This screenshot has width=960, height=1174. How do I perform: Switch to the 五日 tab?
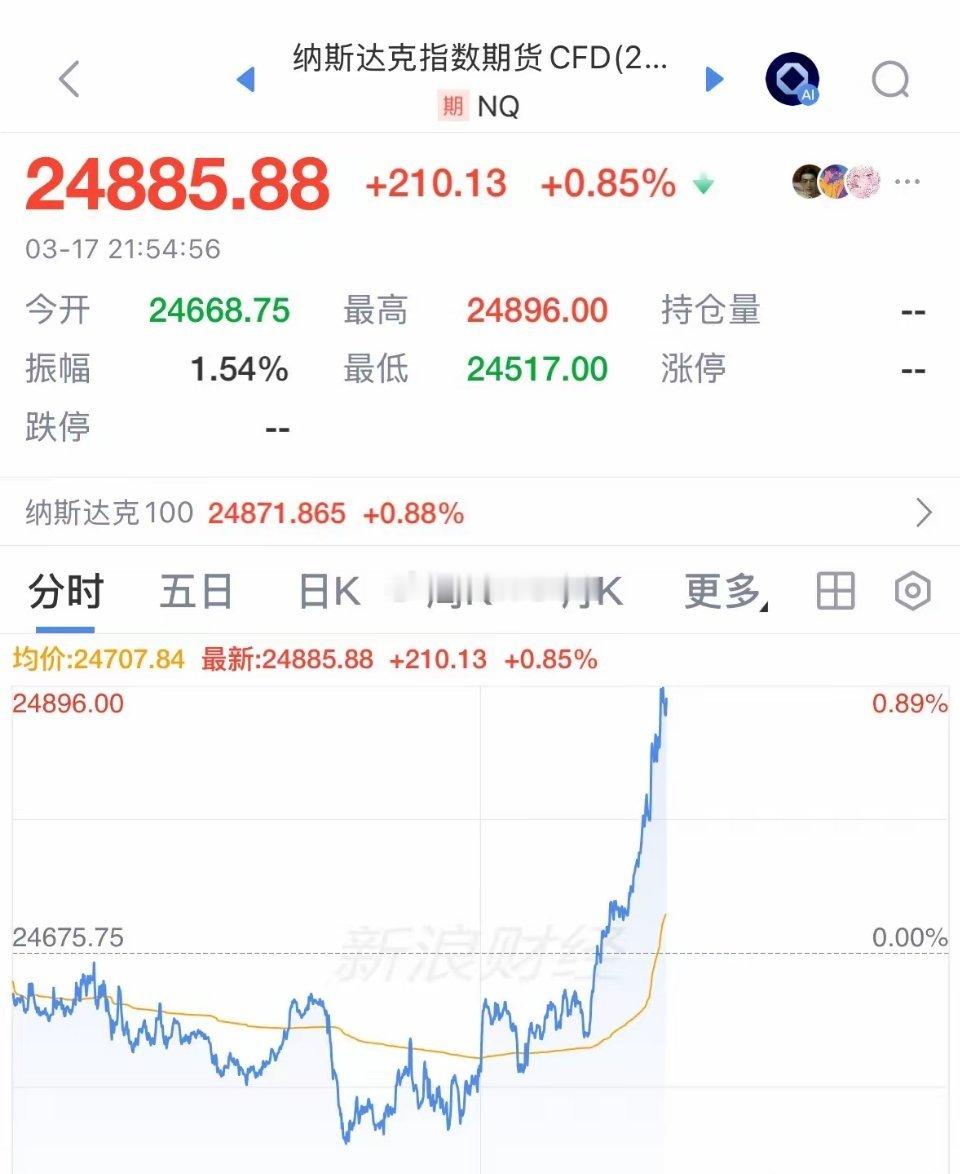pos(196,592)
